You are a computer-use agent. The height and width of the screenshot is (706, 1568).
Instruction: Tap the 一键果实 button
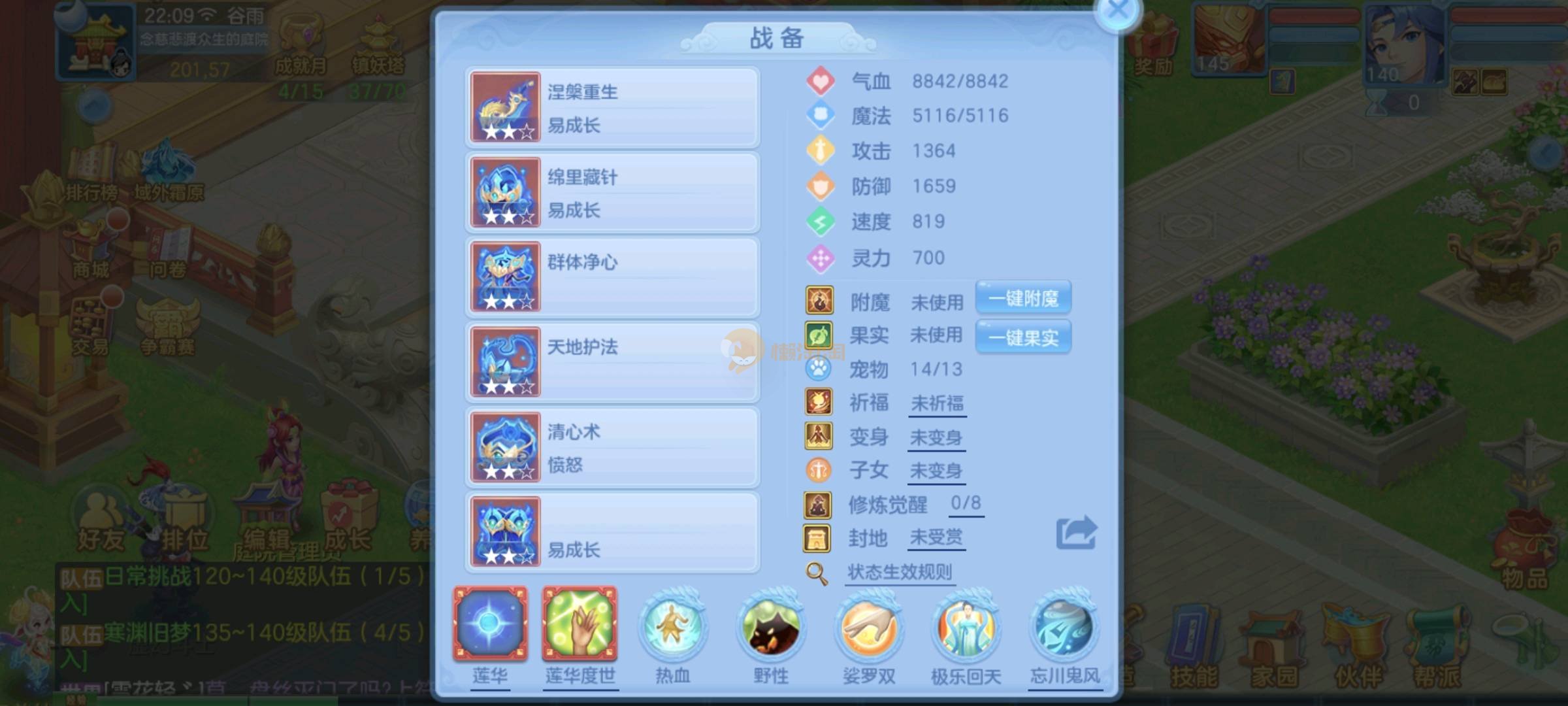tap(1023, 337)
